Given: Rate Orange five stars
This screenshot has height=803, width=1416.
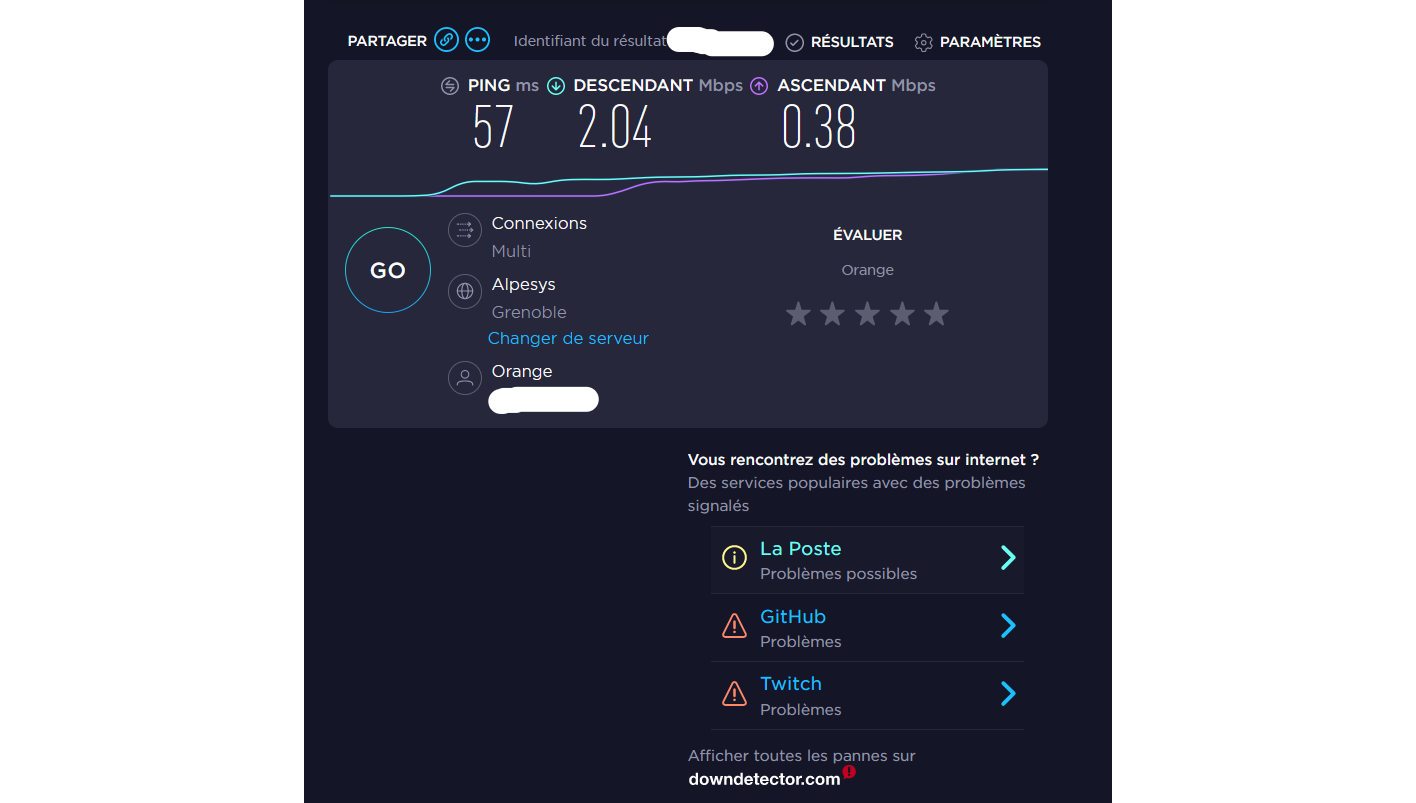Looking at the screenshot, I should click(x=936, y=315).
